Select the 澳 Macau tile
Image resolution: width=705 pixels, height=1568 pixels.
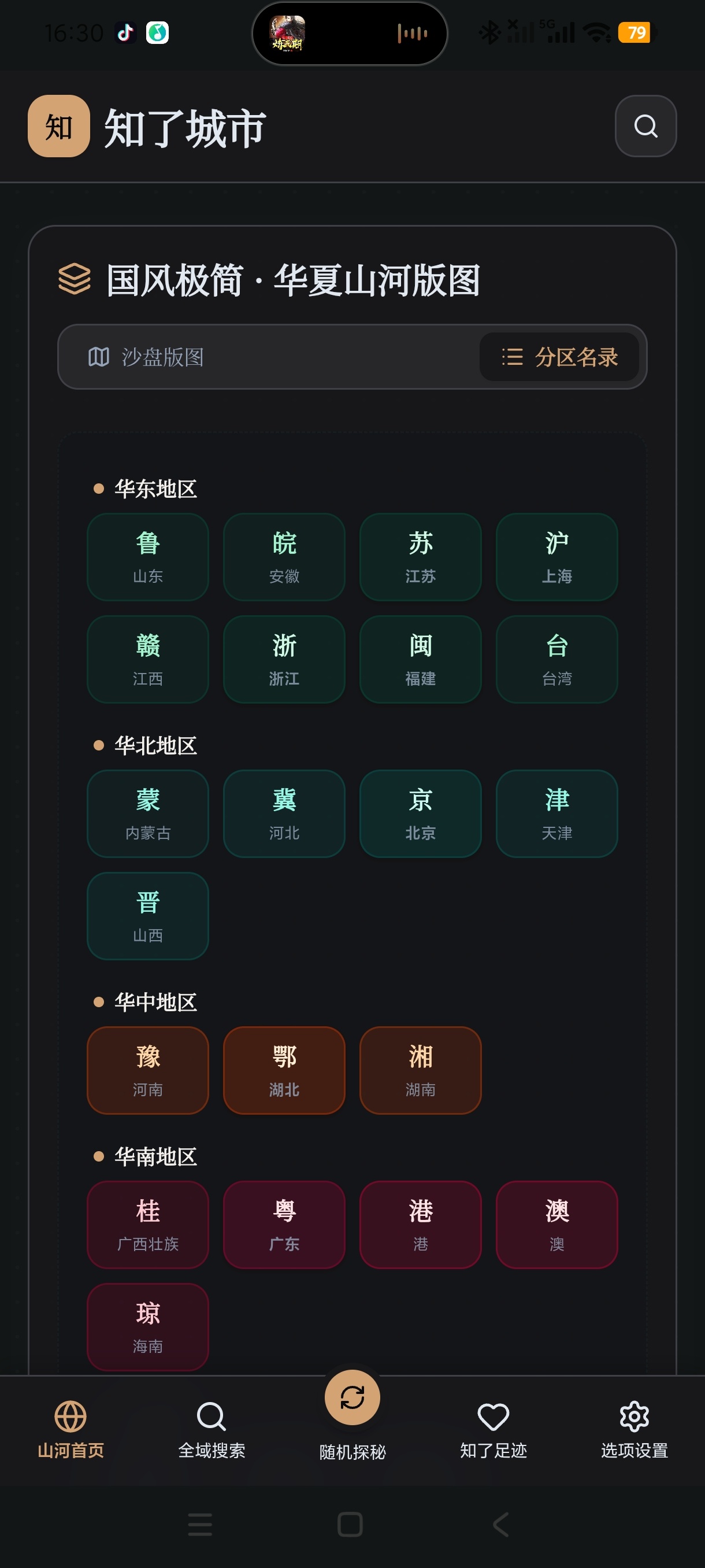tap(556, 1225)
